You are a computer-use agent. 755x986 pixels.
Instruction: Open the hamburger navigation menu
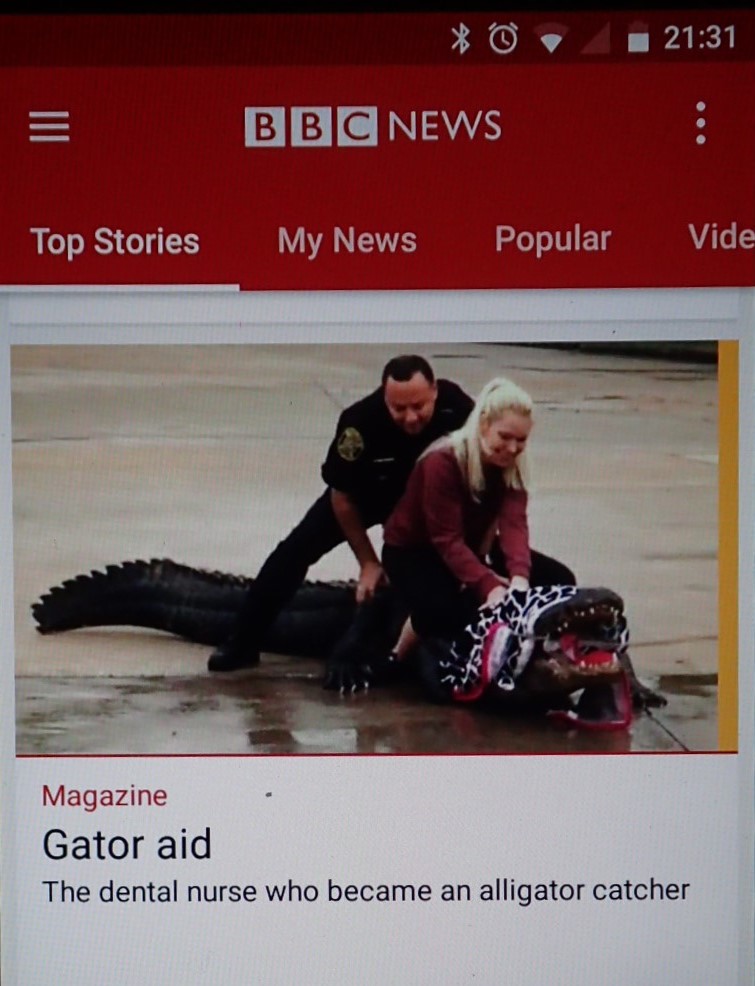point(49,126)
